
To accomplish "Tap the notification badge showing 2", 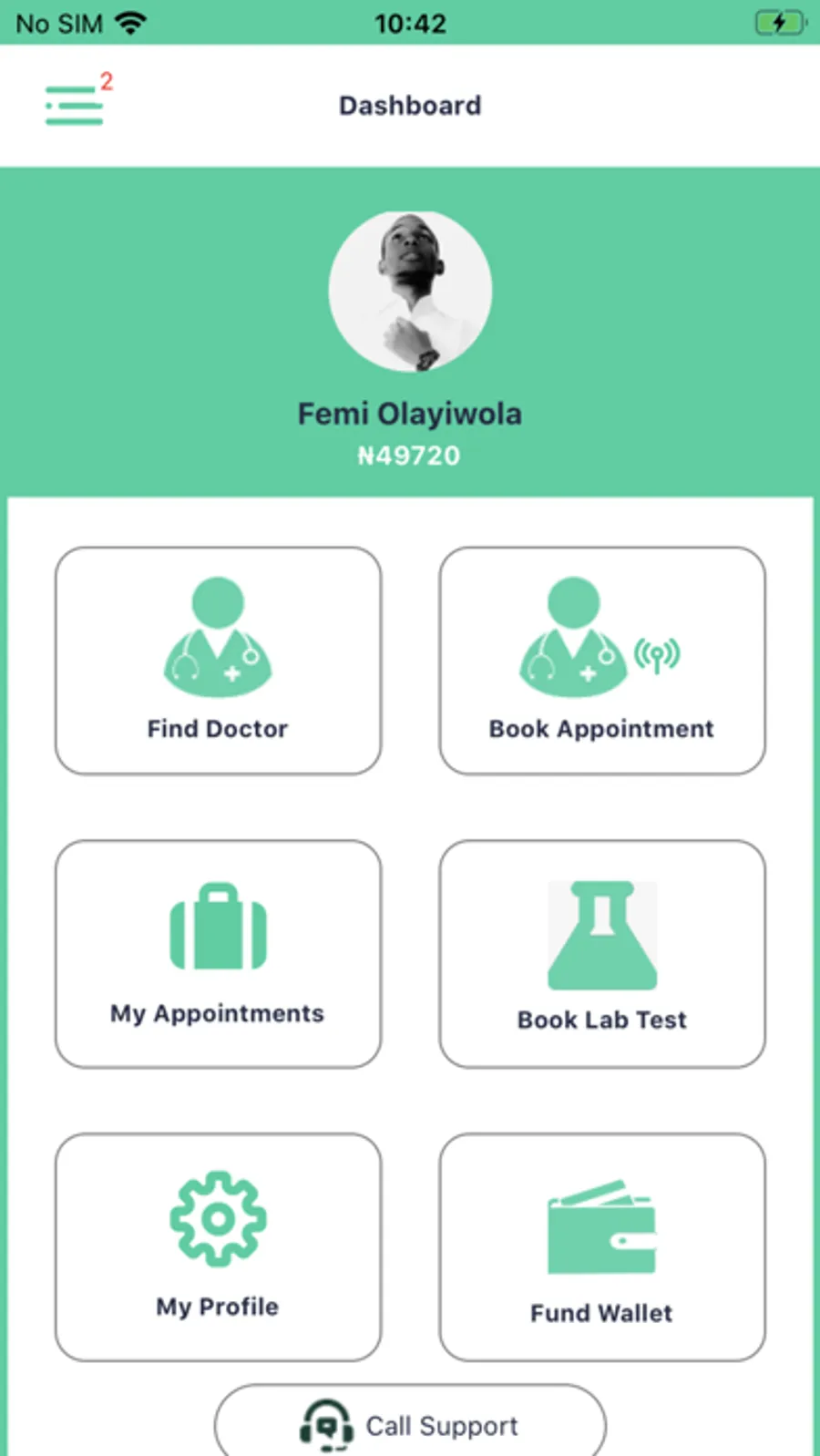I will pyautogui.click(x=108, y=82).
